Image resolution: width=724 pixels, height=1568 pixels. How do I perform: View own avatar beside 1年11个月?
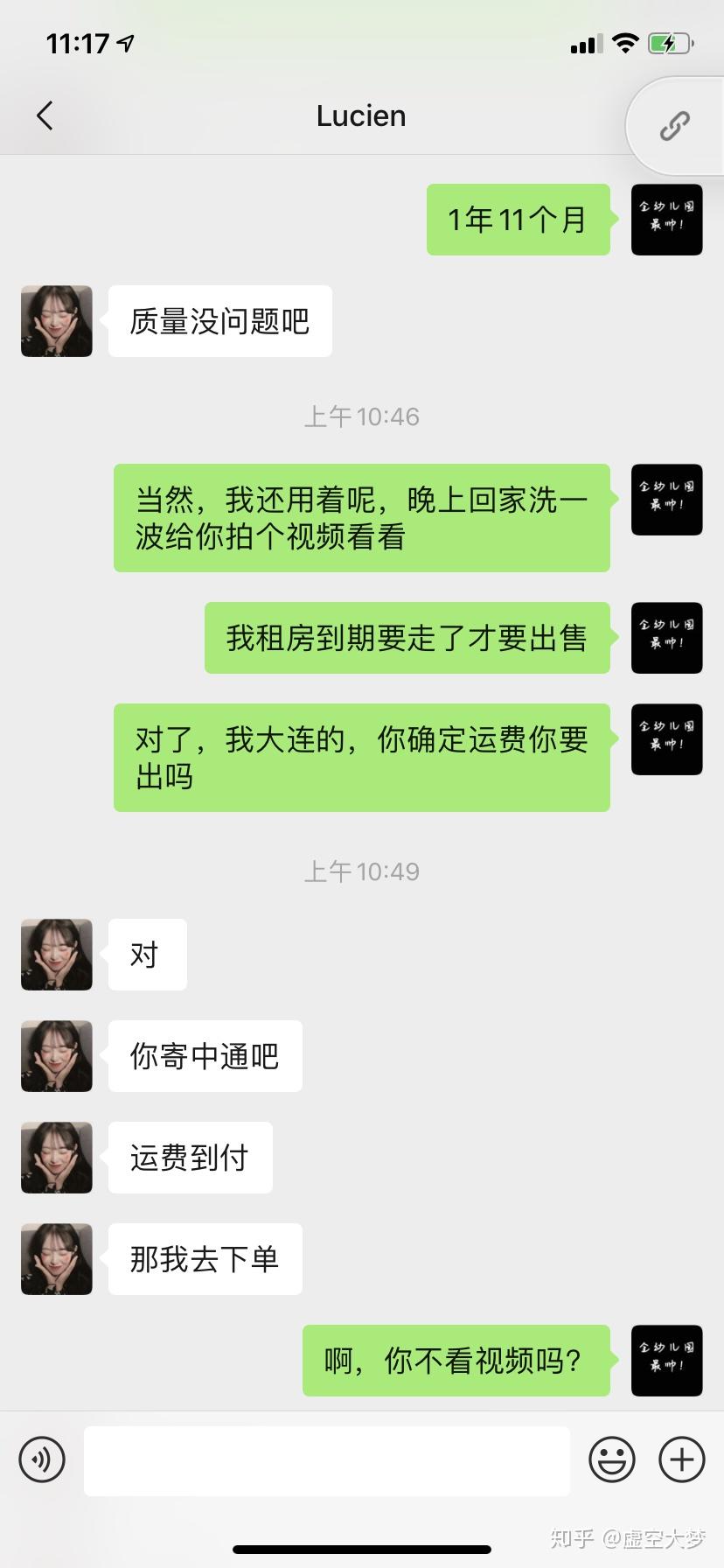pyautogui.click(x=666, y=220)
